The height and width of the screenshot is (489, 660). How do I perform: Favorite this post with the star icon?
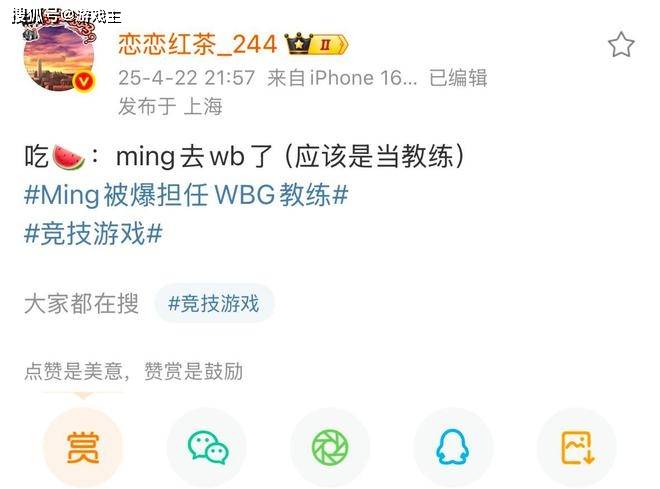(621, 44)
